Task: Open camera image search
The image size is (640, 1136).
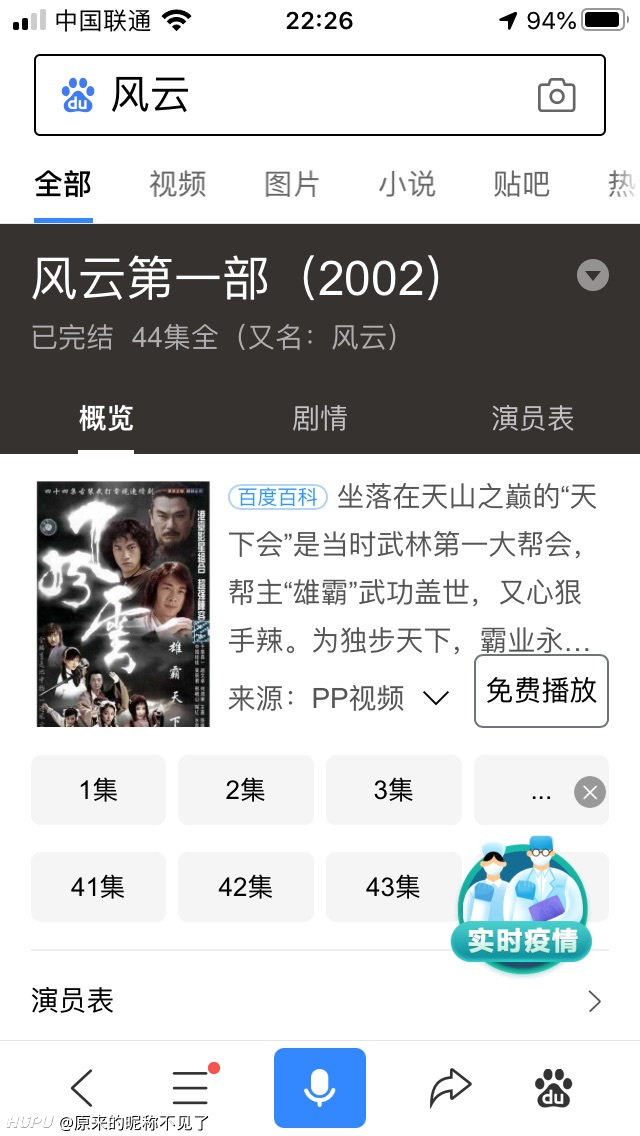Action: (557, 96)
